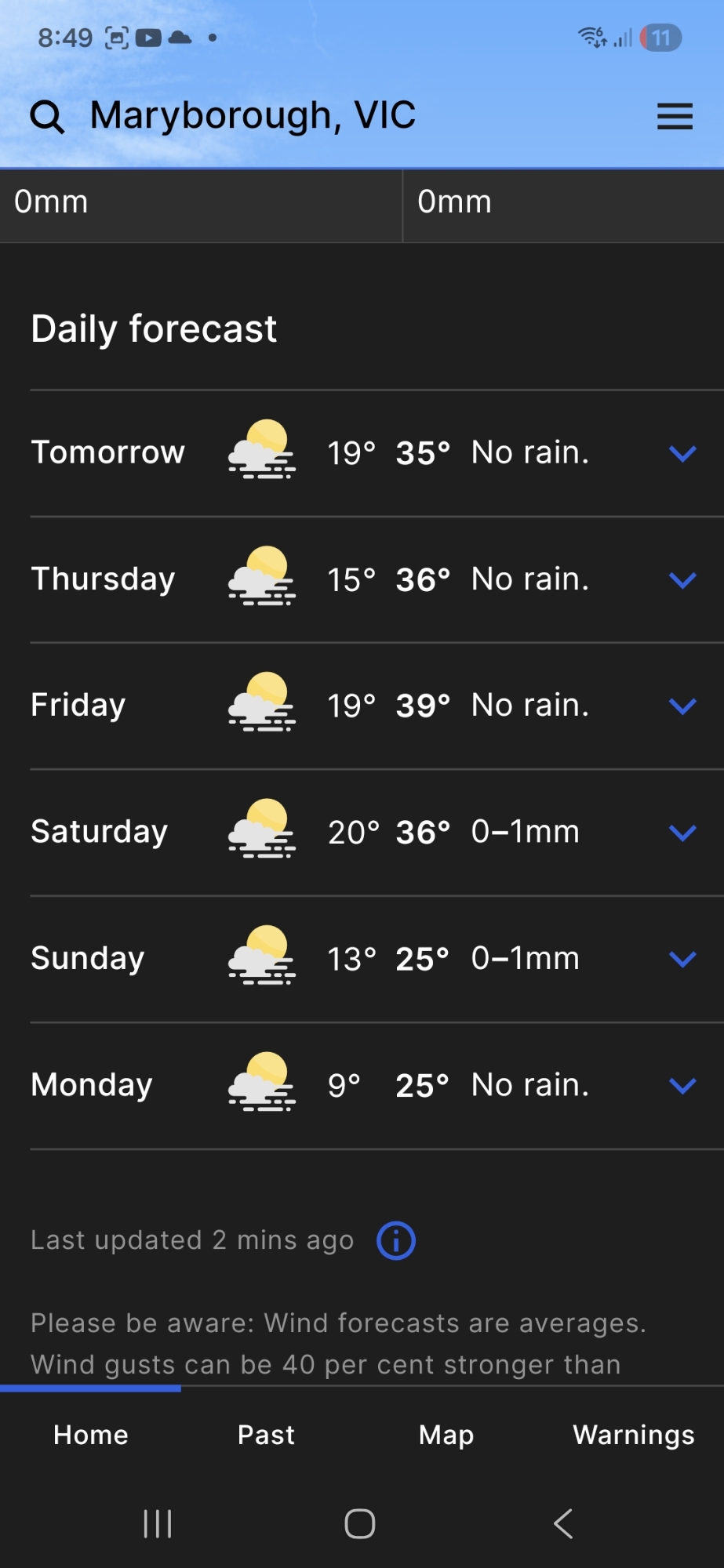Expand Sunday's forecast details
This screenshot has width=724, height=1568.
(x=682, y=959)
